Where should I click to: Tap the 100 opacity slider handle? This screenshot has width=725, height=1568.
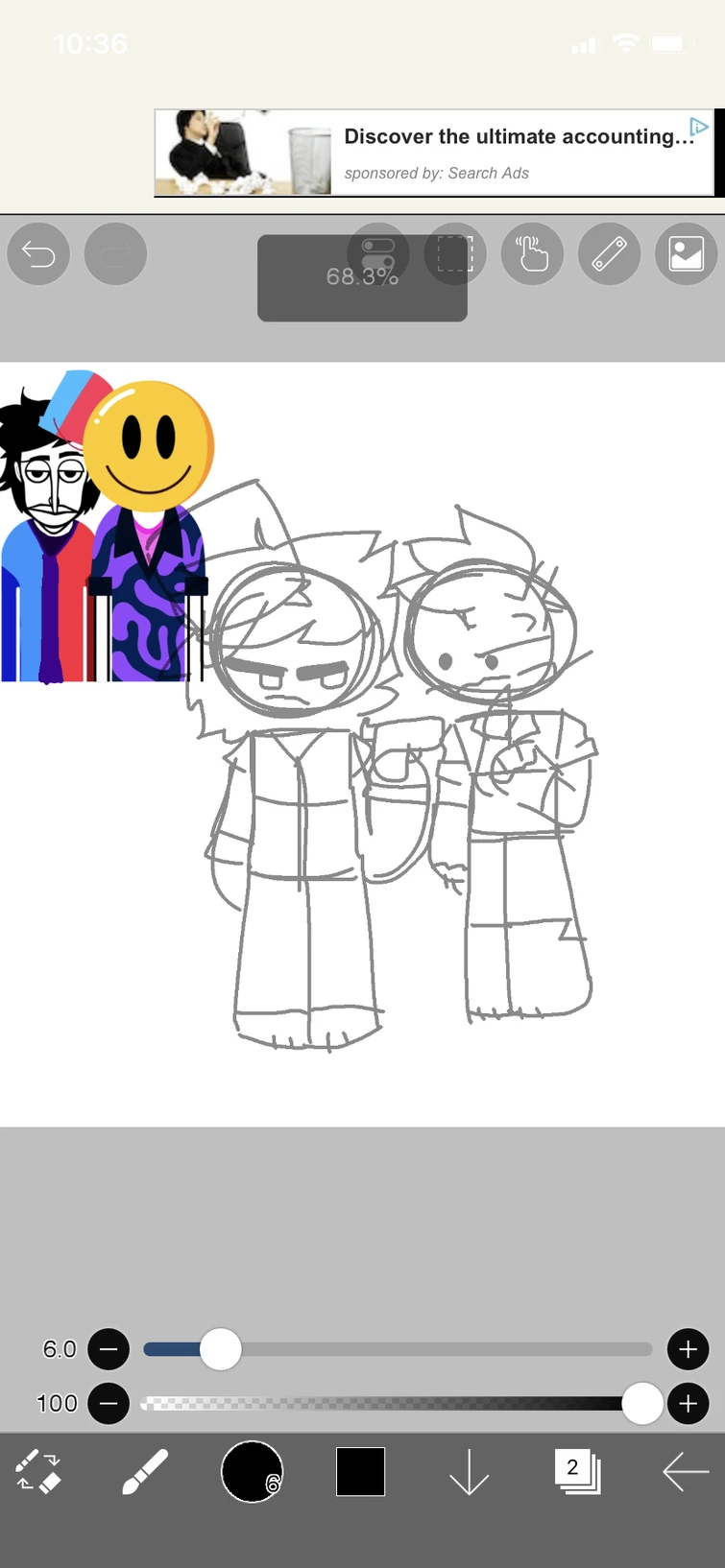[x=643, y=1403]
